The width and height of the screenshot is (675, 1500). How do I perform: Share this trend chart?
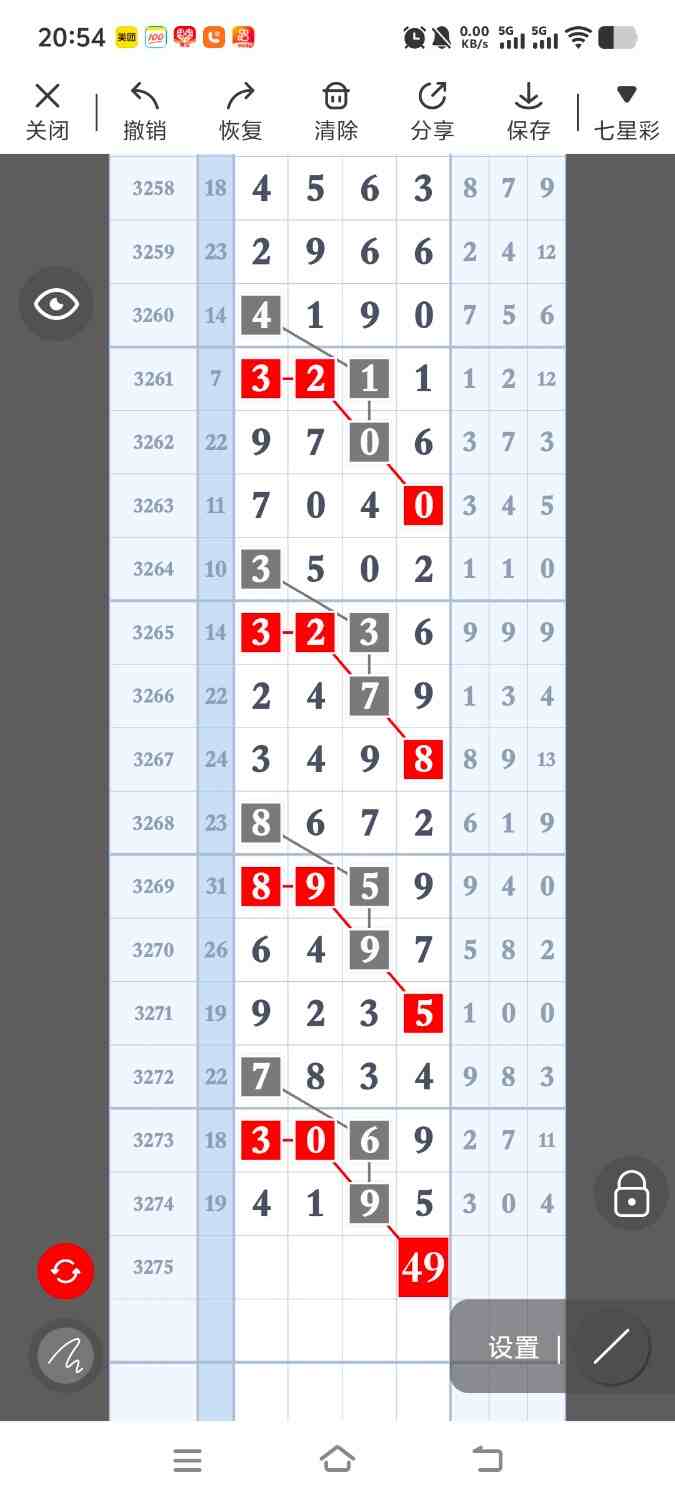pyautogui.click(x=432, y=111)
